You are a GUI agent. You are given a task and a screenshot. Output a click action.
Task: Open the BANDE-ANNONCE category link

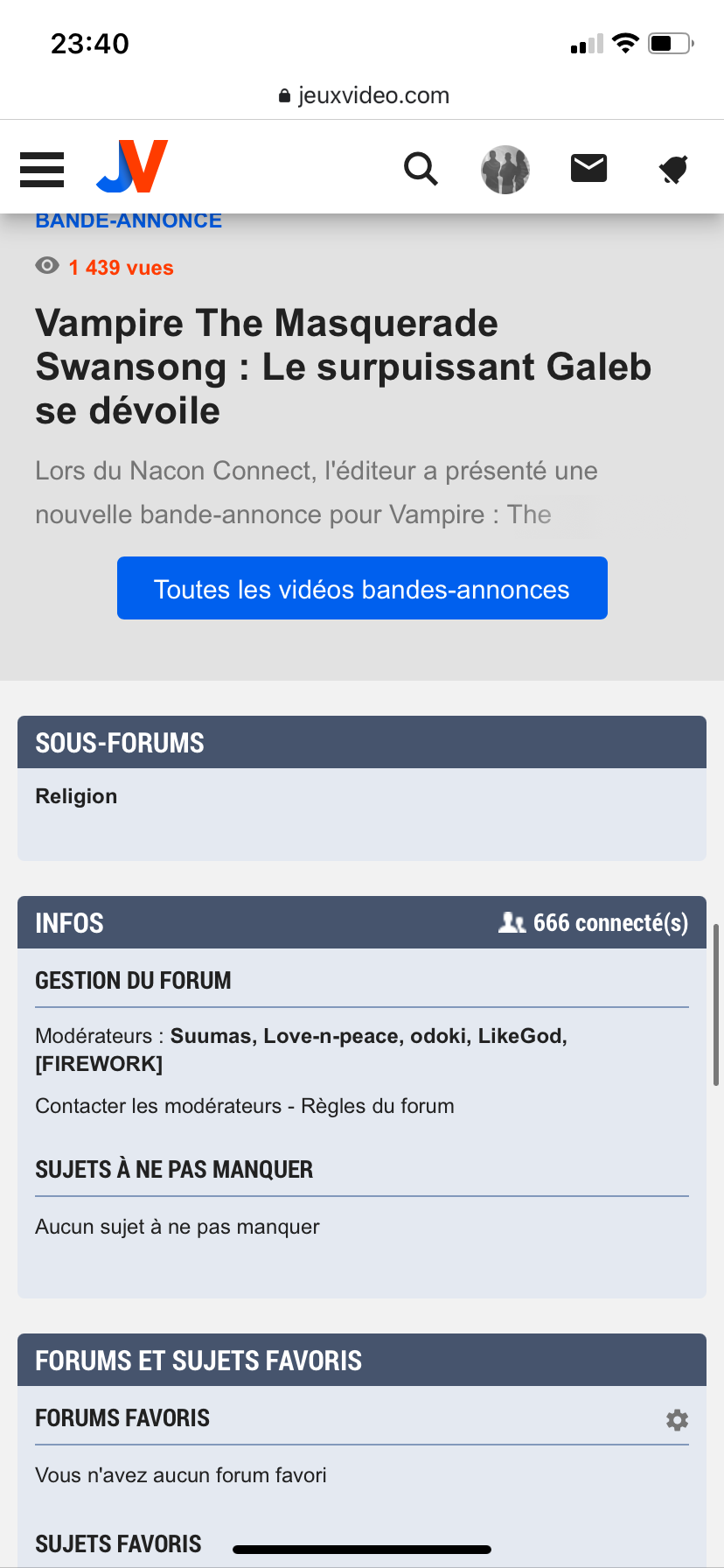click(129, 220)
